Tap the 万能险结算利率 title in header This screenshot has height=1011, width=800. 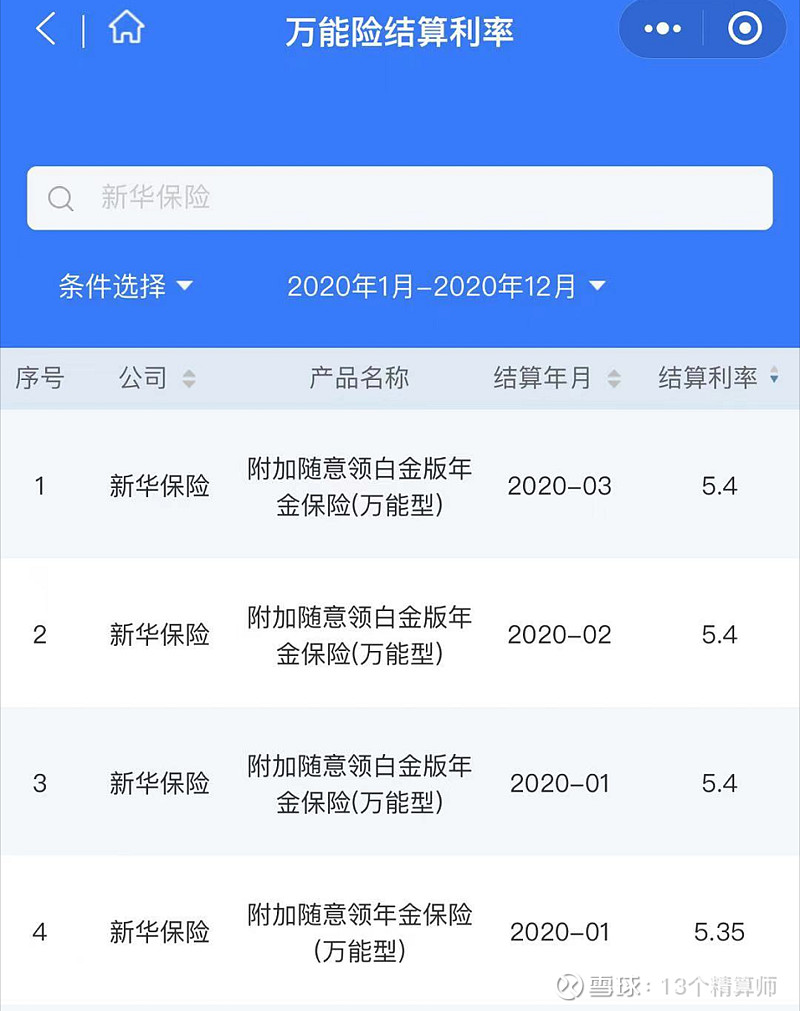tap(400, 30)
